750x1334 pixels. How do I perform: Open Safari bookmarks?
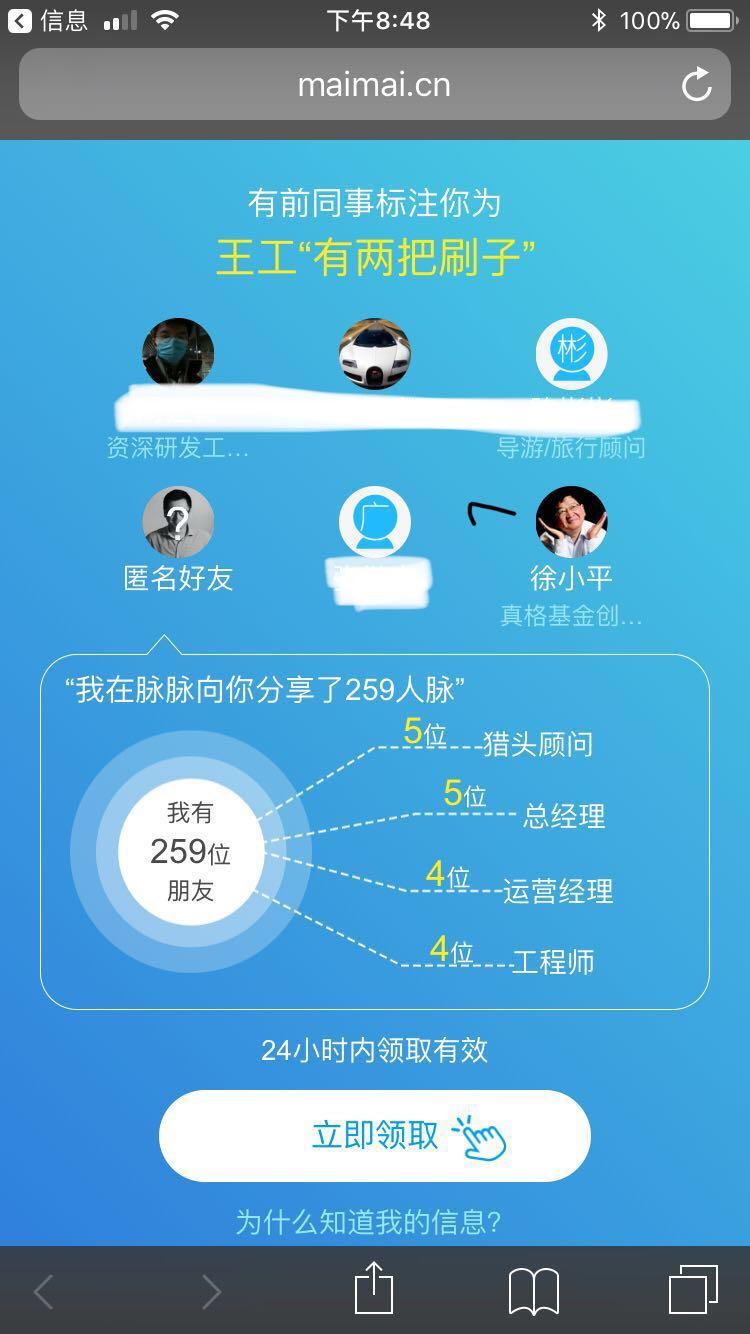tap(533, 1290)
